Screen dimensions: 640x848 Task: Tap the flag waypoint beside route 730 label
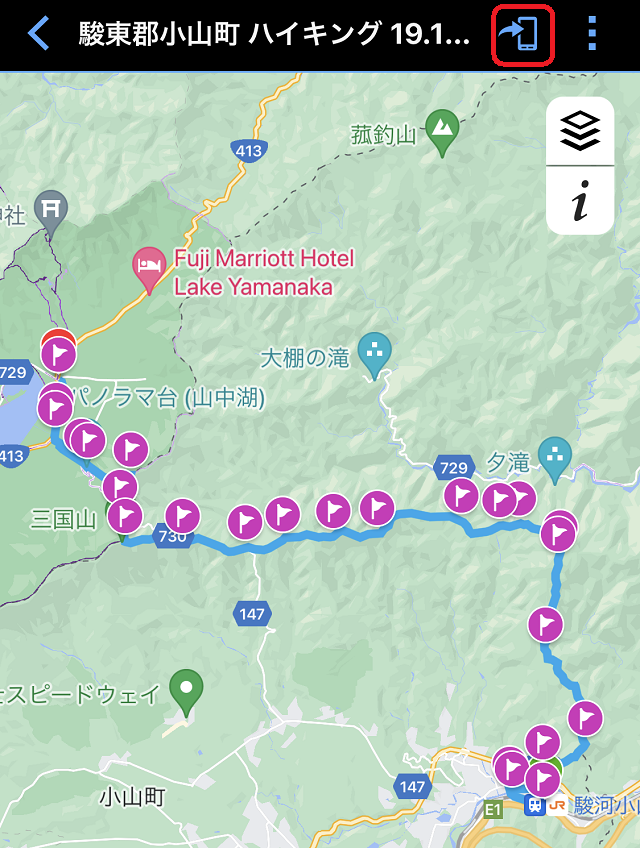coord(181,515)
